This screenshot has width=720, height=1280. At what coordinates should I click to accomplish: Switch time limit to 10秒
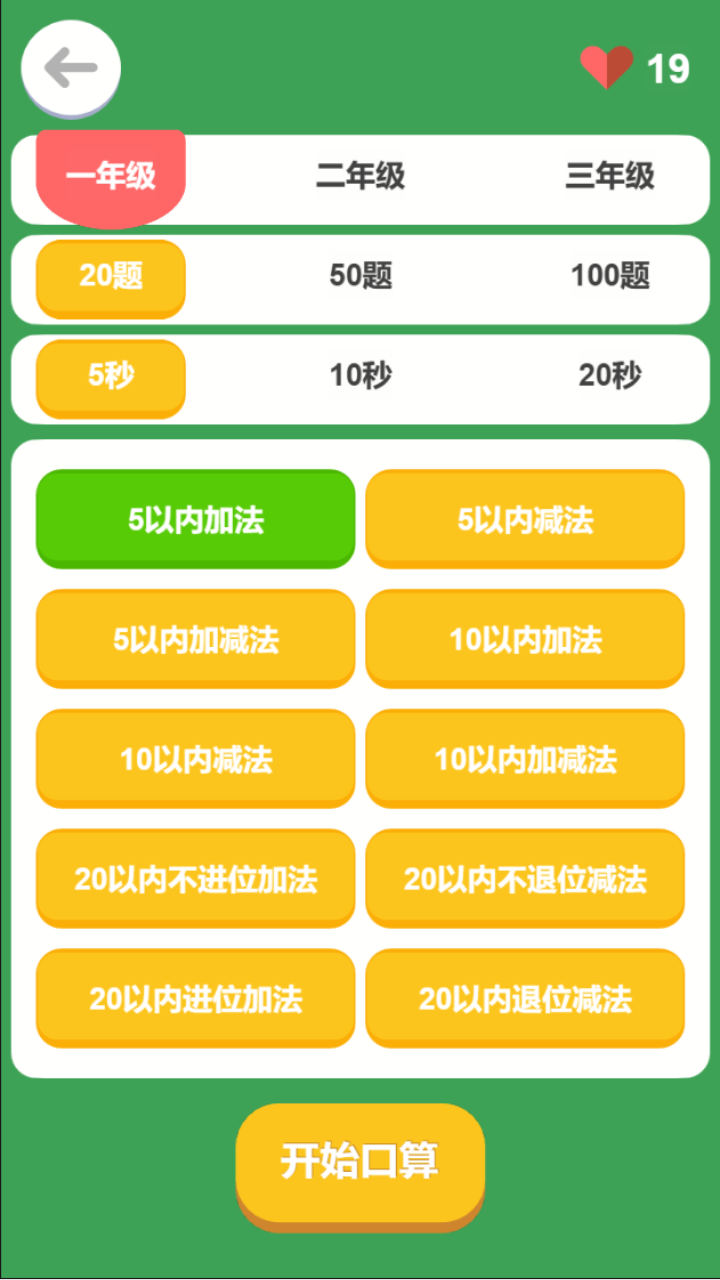tap(360, 378)
